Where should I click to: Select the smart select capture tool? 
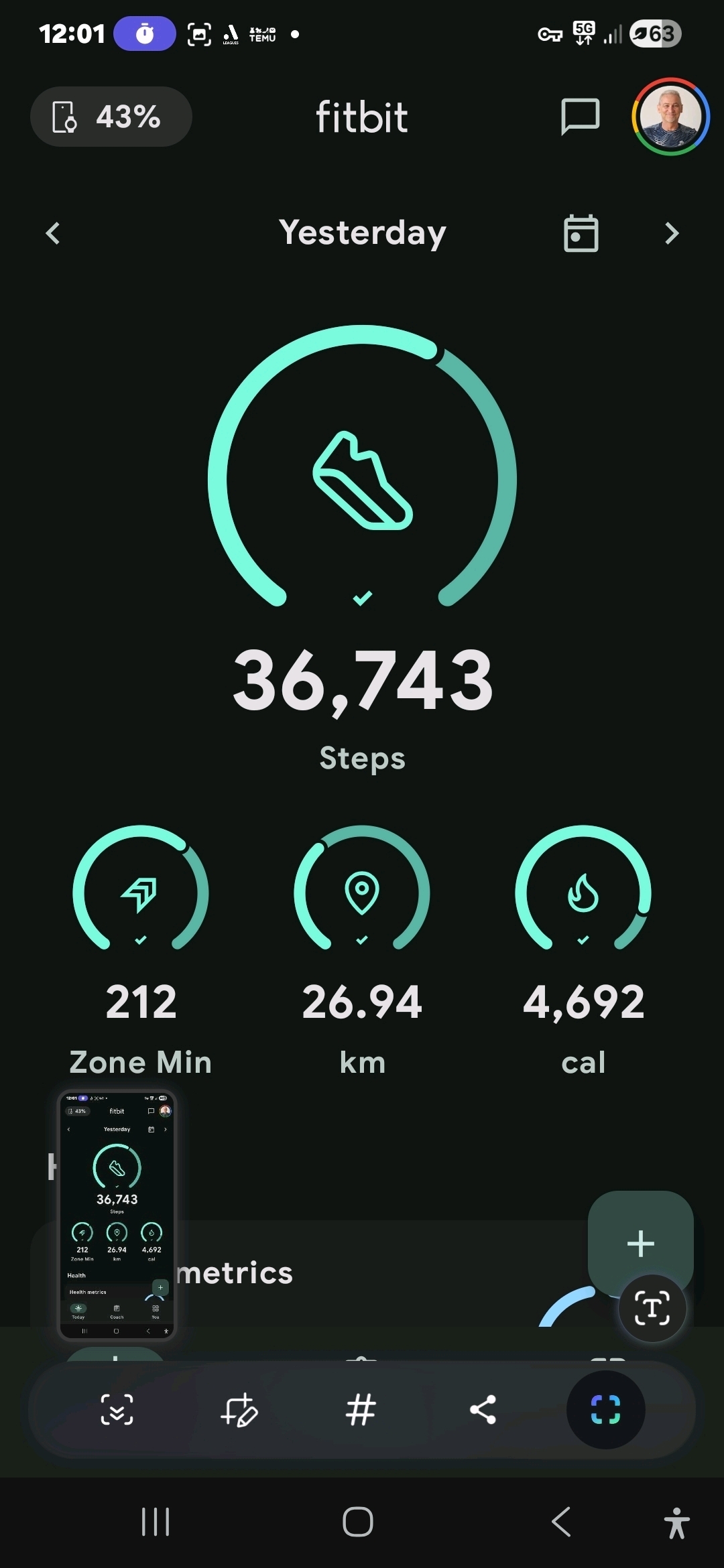(x=605, y=1410)
